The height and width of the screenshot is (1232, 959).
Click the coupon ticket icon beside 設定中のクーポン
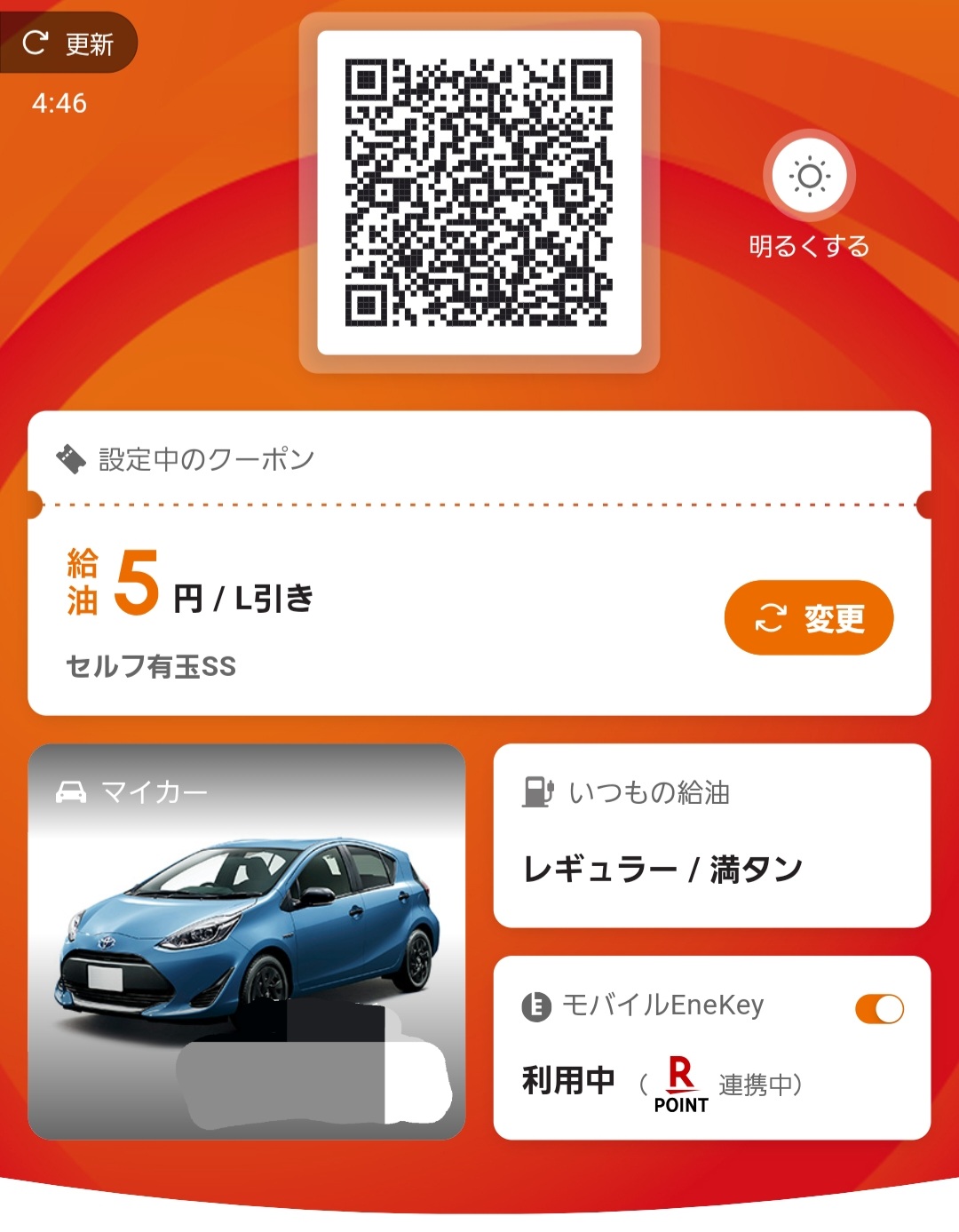(x=69, y=458)
